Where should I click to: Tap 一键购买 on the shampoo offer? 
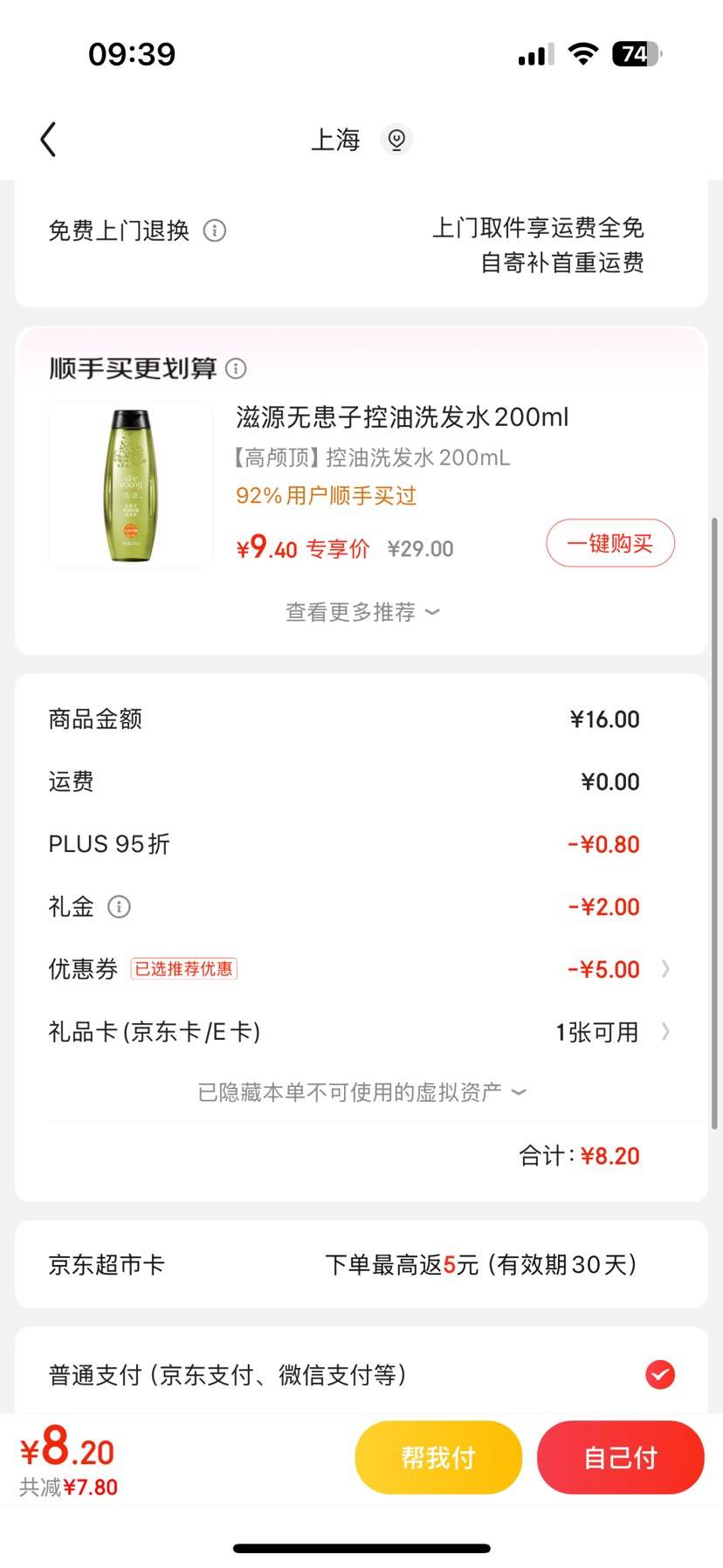609,542
